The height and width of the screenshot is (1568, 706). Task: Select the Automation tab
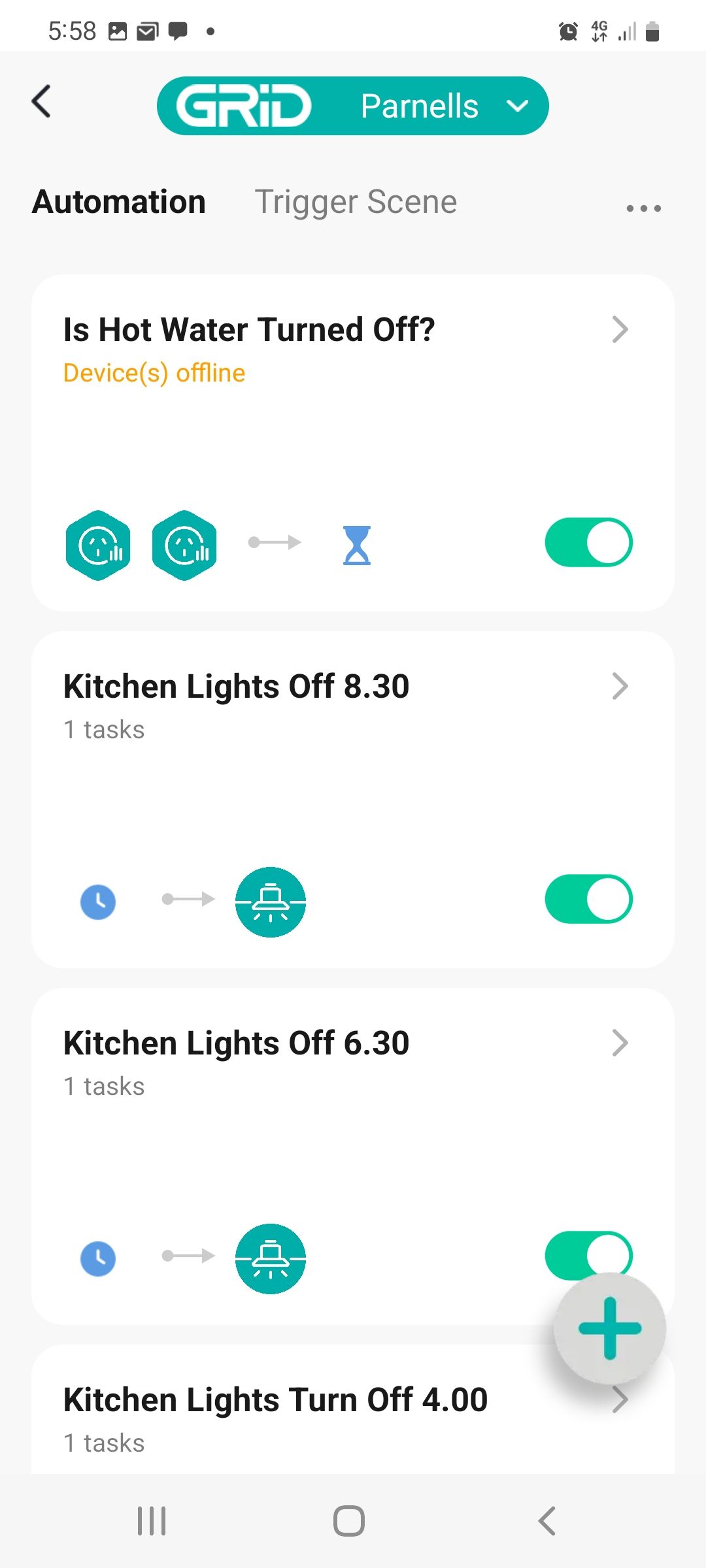point(118,201)
